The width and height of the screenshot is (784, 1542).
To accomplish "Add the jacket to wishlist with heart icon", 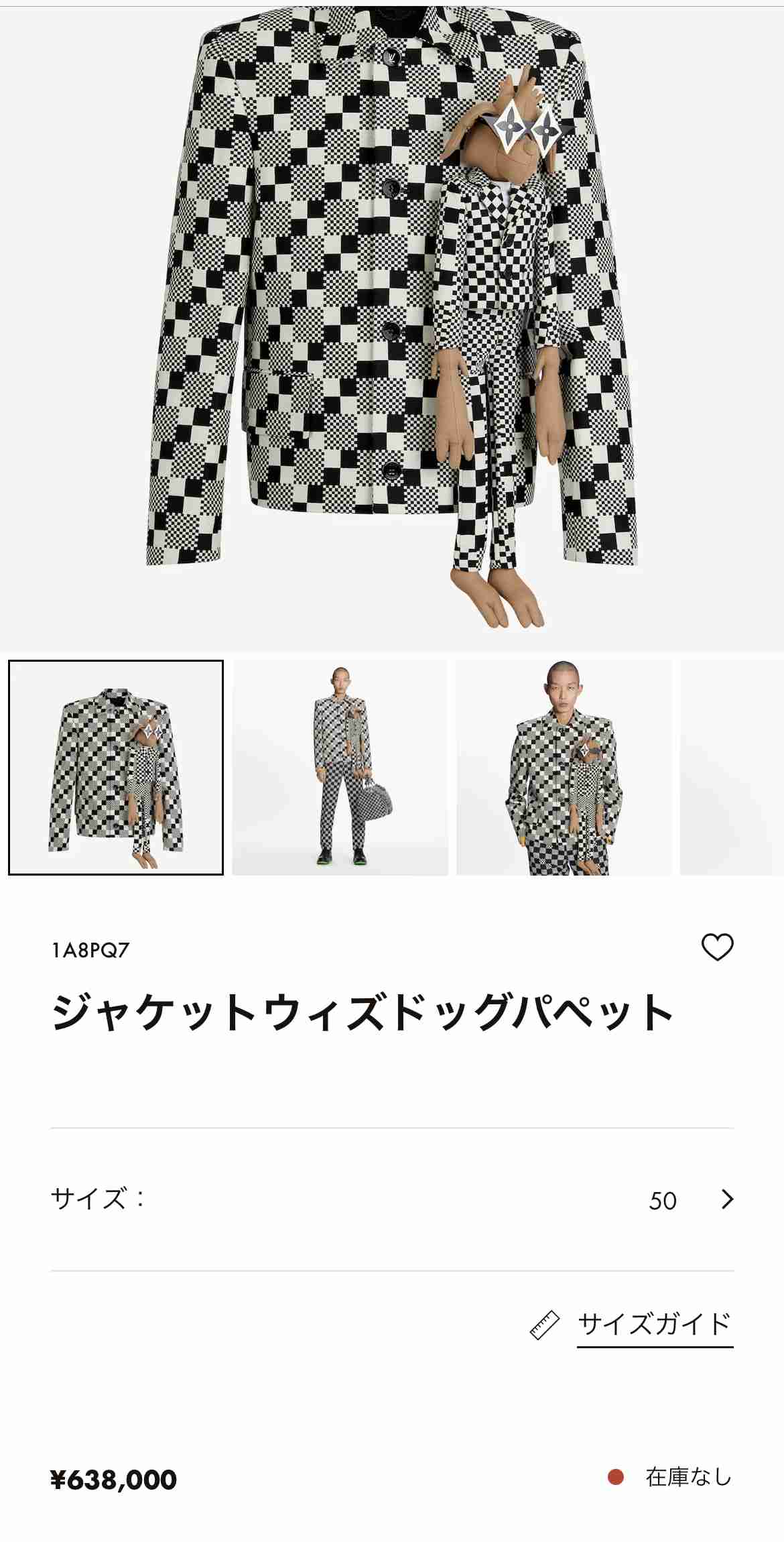I will click(x=717, y=947).
